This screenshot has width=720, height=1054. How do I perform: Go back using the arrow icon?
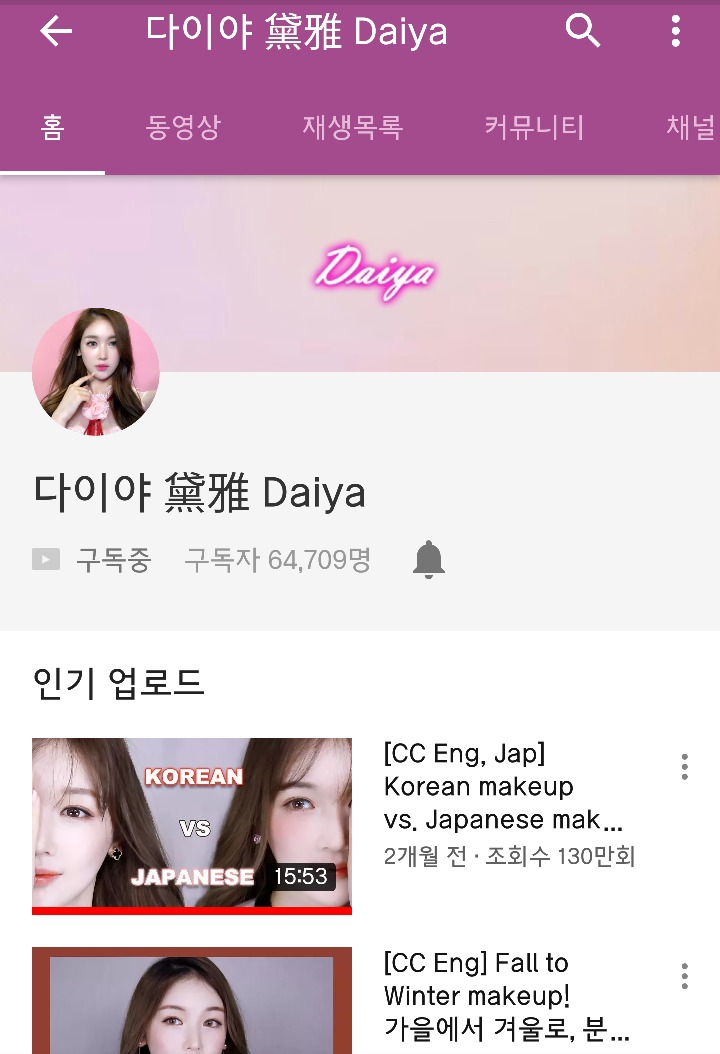point(56,32)
